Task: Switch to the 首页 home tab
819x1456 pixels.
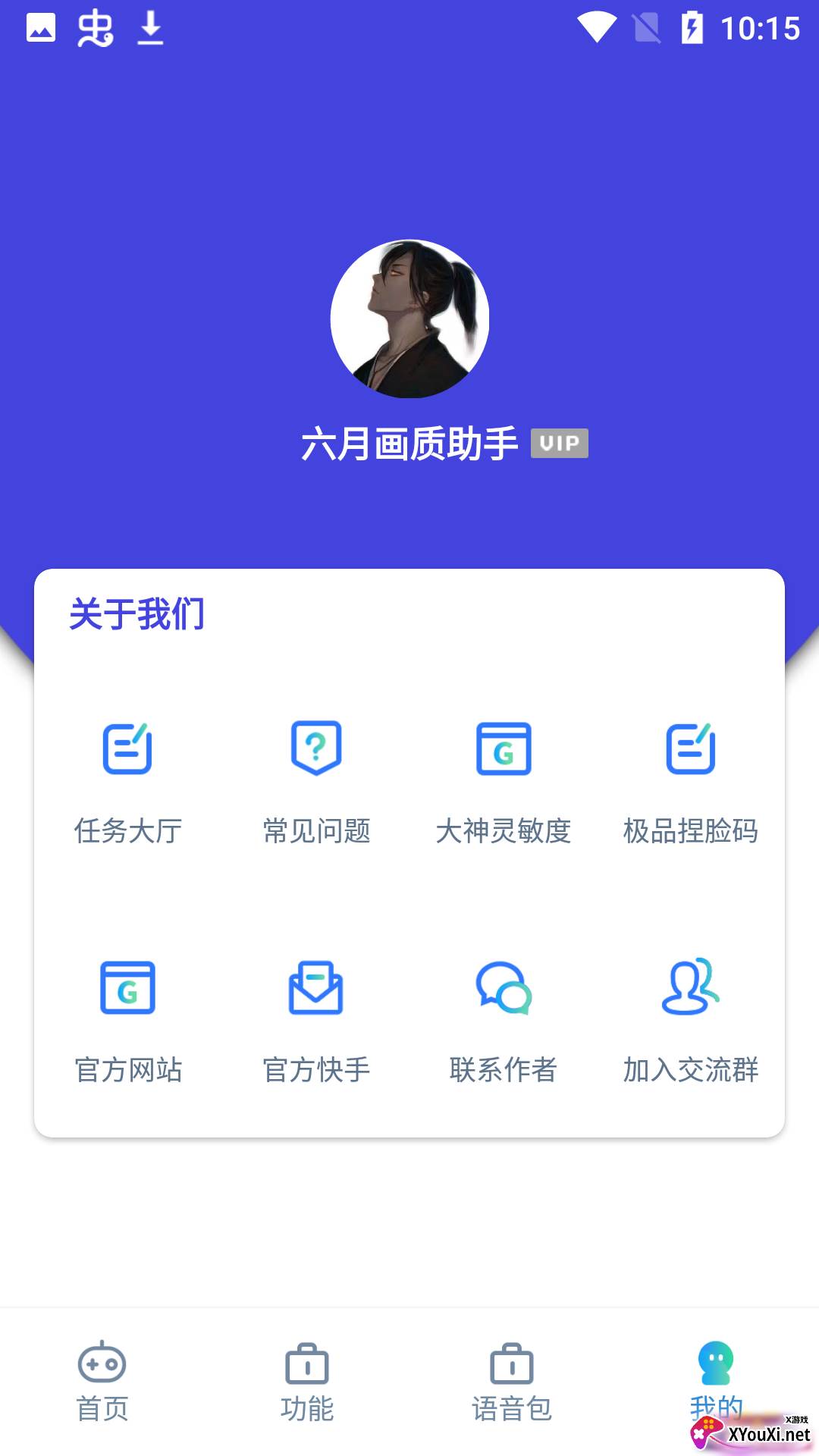Action: (102, 1382)
